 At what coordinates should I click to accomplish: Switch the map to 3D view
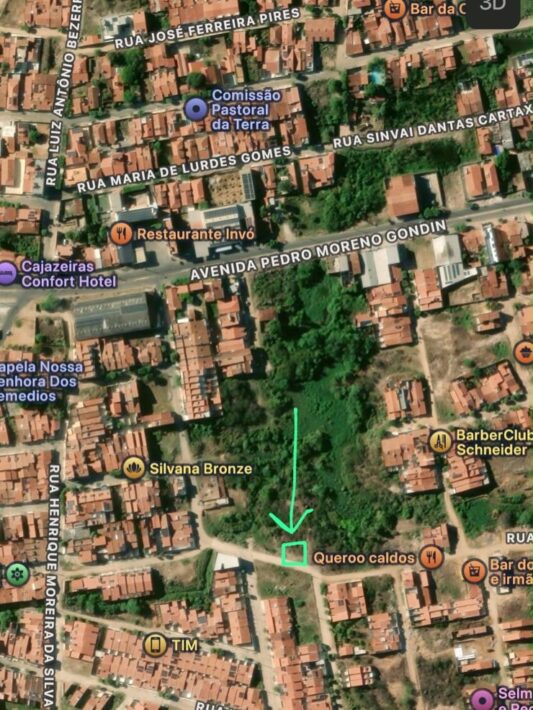pyautogui.click(x=493, y=9)
